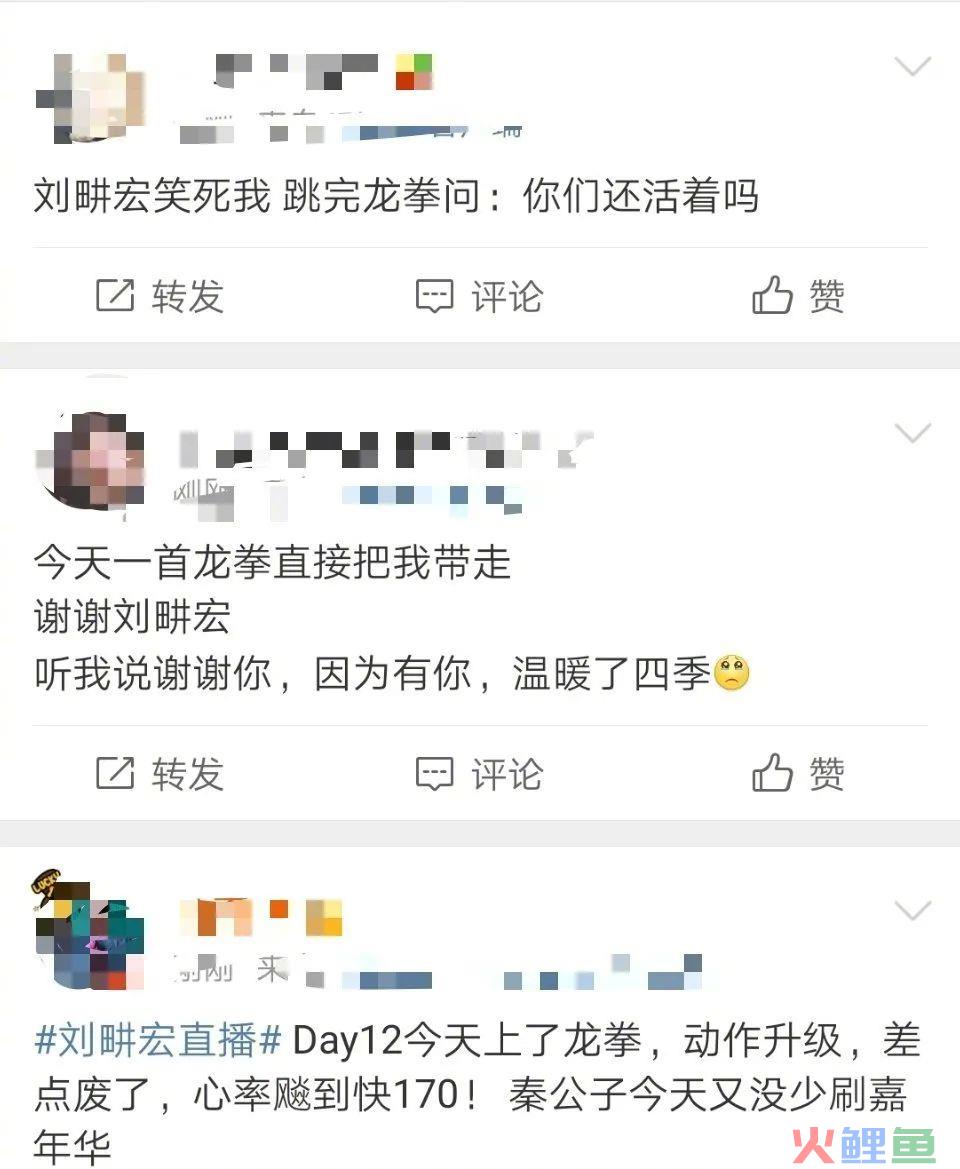
Task: Expand the chevron menu on the Day12 post
Action: (x=912, y=910)
